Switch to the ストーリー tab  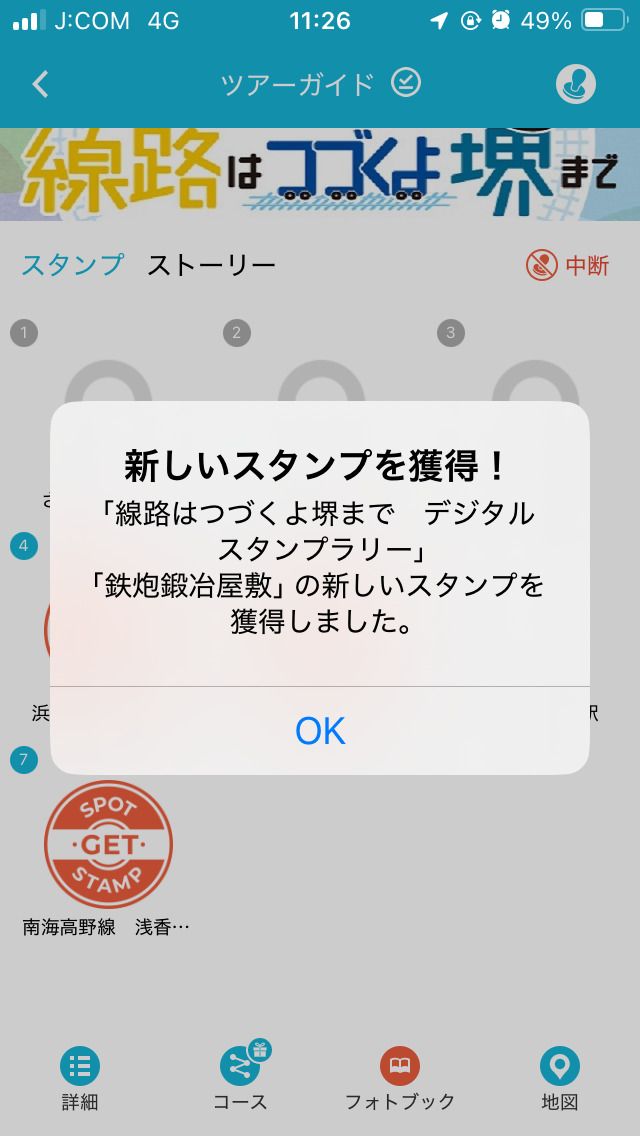tap(211, 265)
